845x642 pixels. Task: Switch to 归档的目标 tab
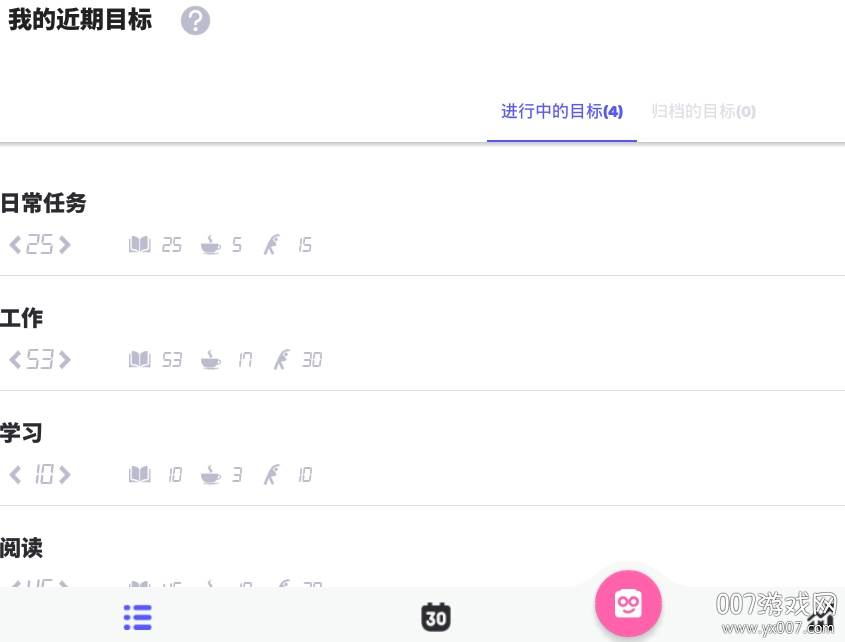(703, 111)
